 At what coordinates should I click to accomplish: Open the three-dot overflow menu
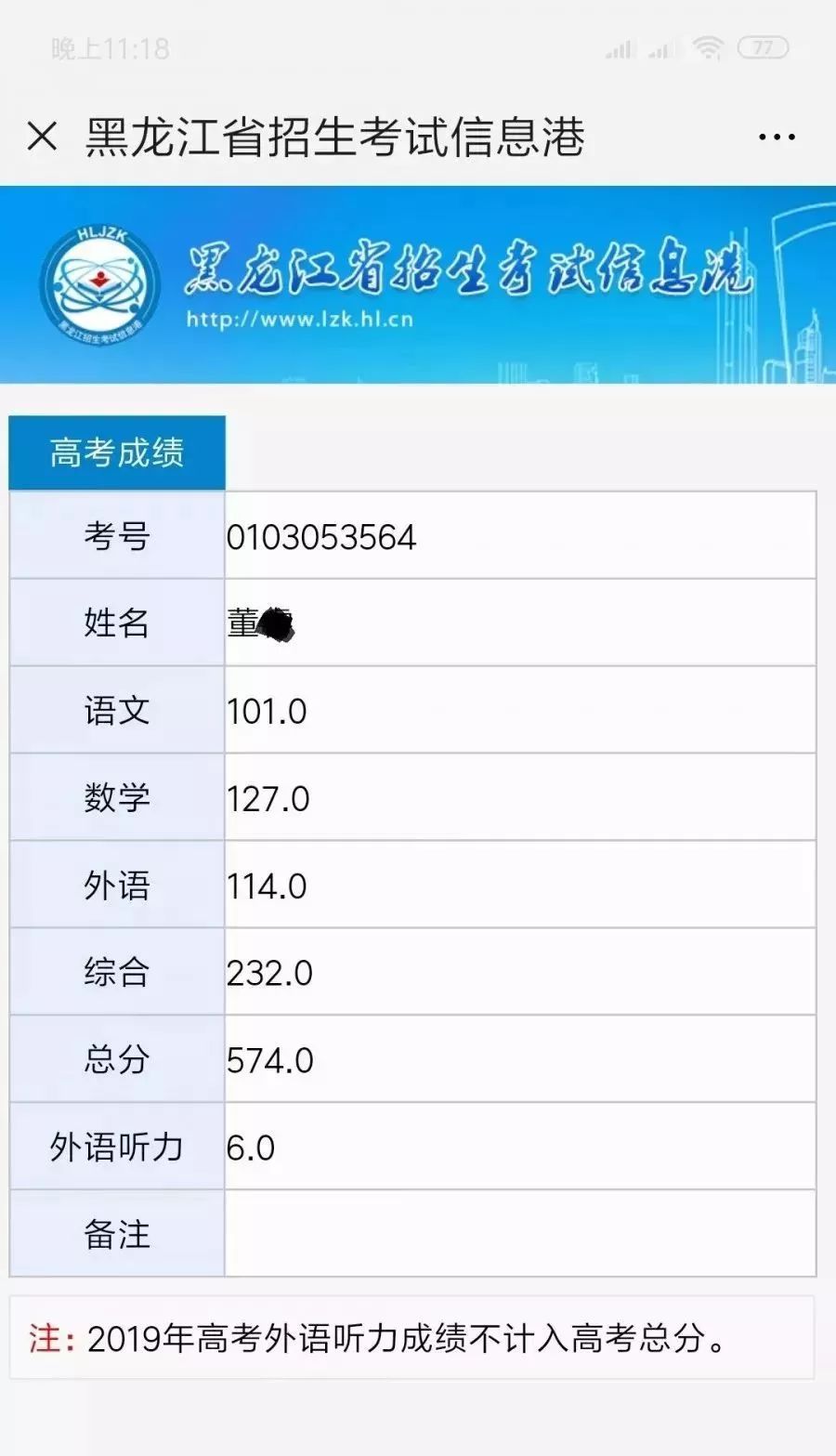[x=777, y=138]
